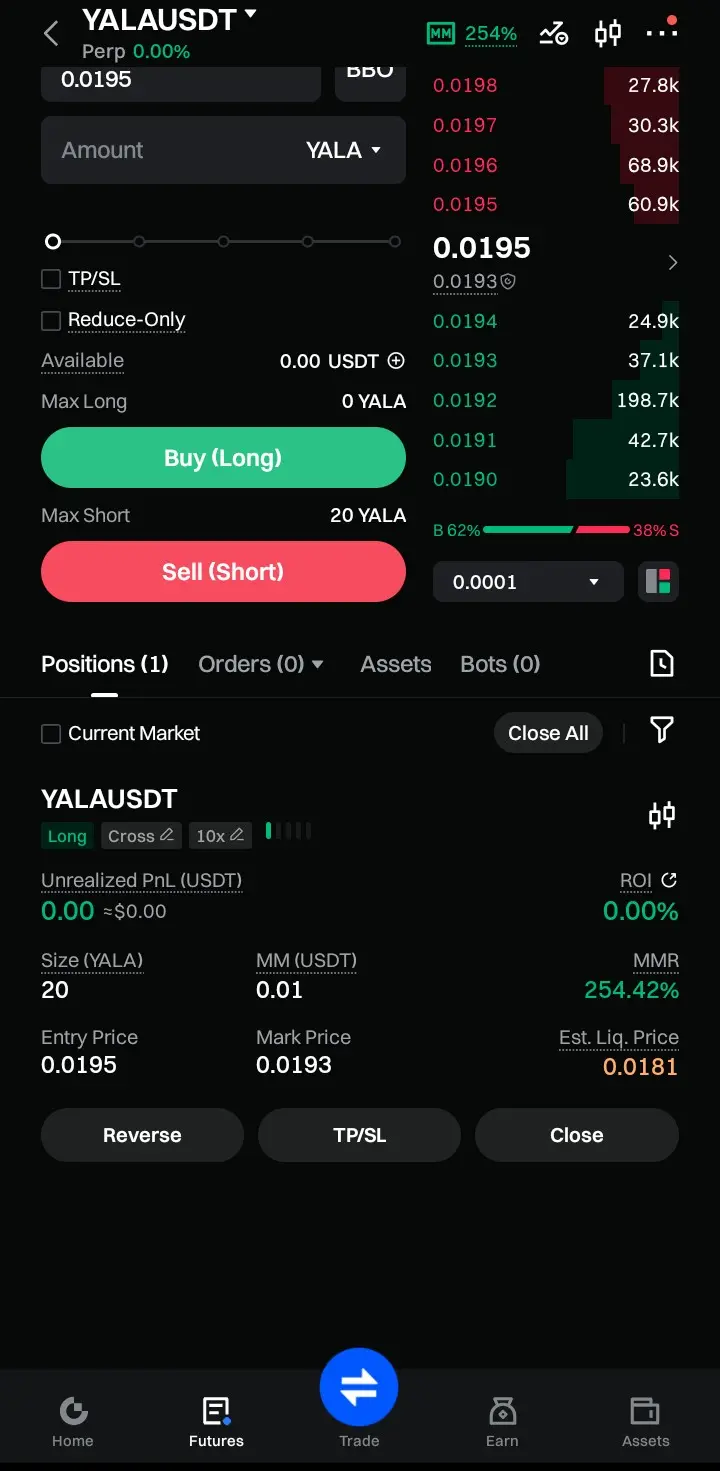This screenshot has width=720, height=1471.
Task: Switch to the Bots (0) tab
Action: [500, 664]
